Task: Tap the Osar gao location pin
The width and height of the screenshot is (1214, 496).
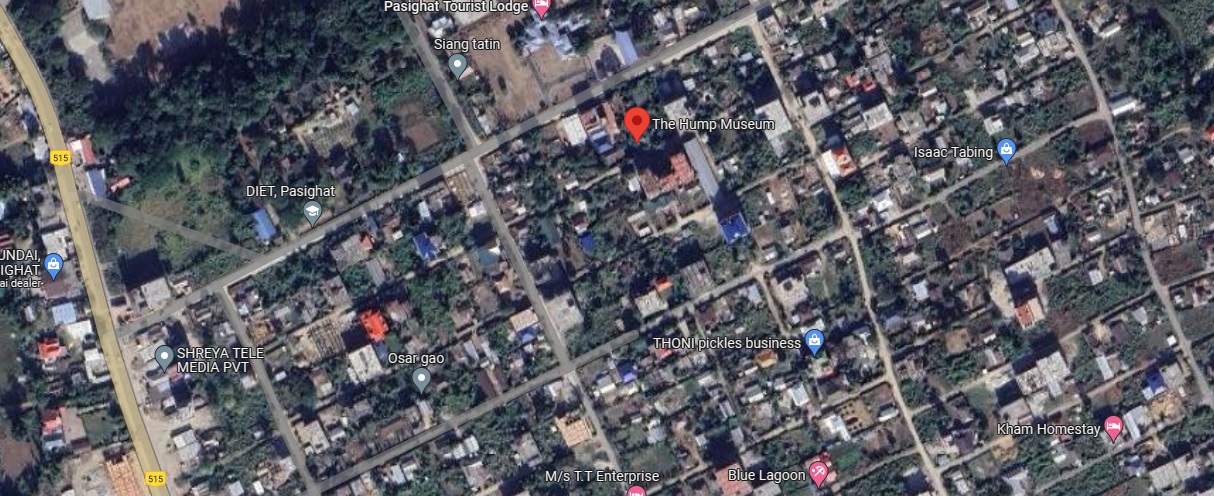Action: (x=422, y=378)
